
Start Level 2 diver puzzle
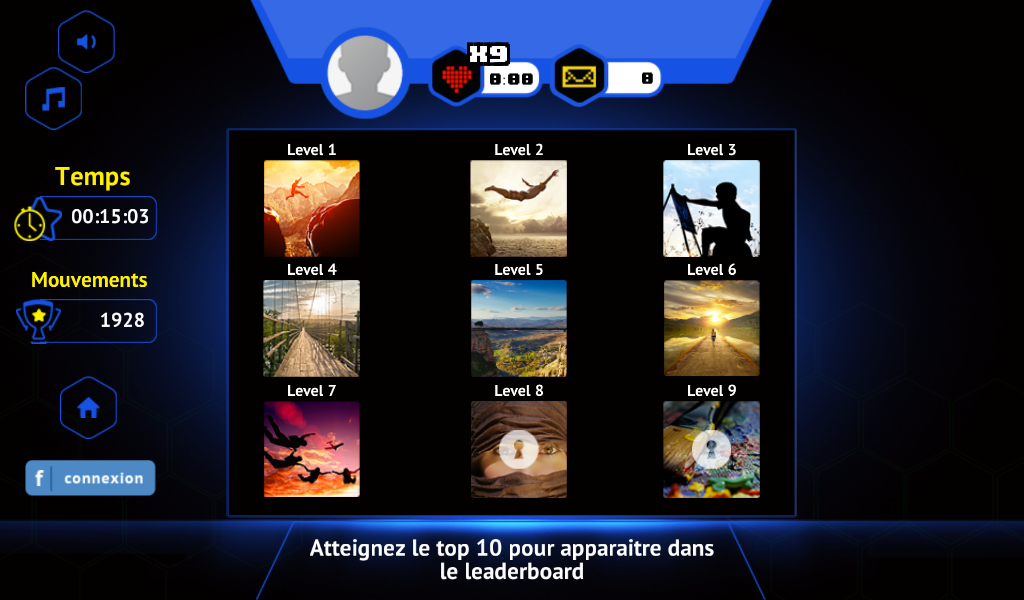tap(518, 208)
